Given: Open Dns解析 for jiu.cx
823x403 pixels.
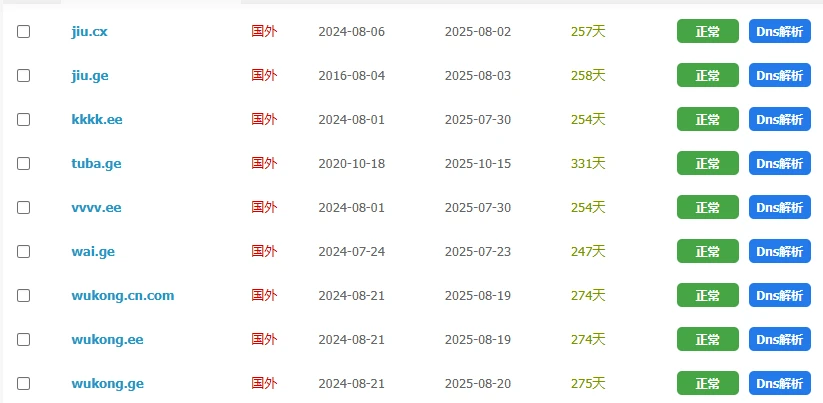Looking at the screenshot, I should tap(779, 32).
